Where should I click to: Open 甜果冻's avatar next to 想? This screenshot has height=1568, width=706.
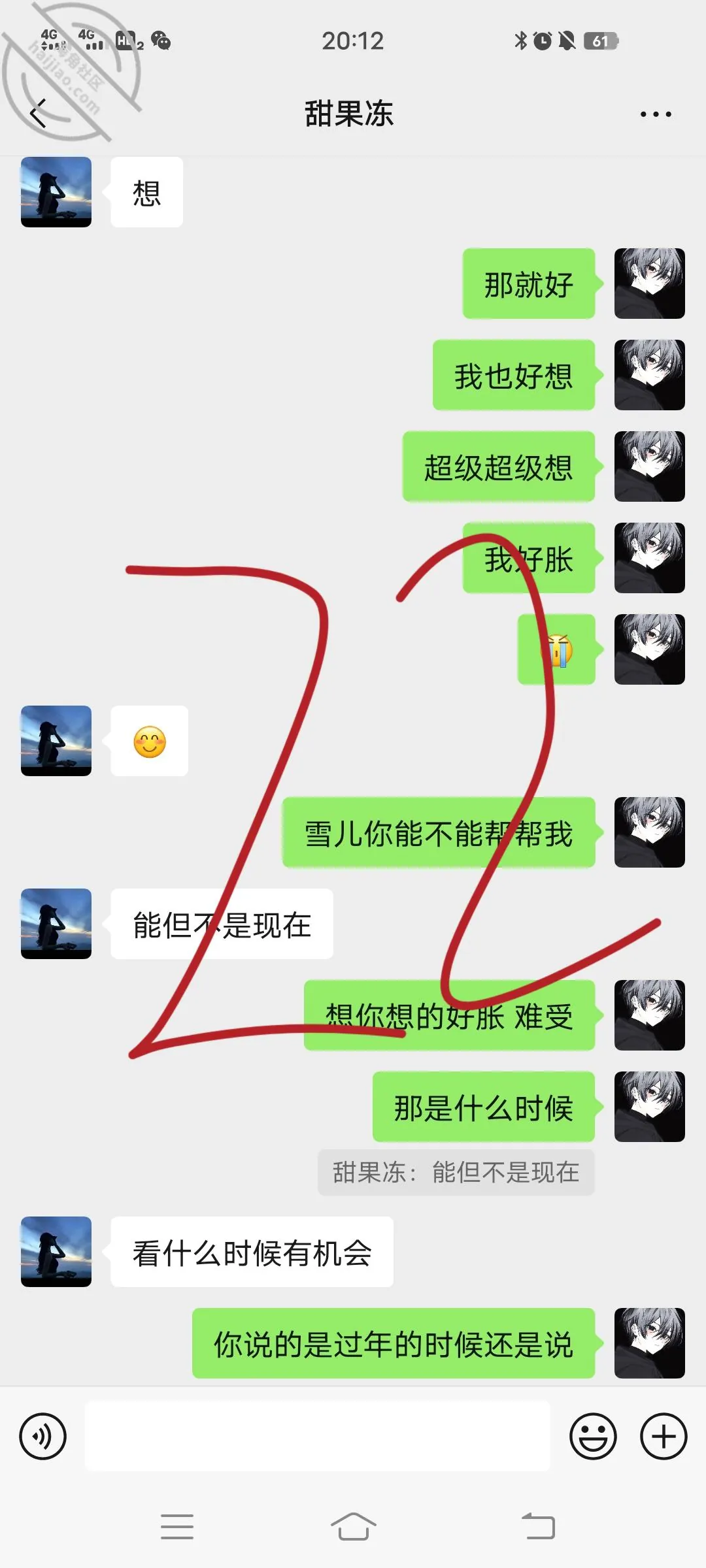coord(56,192)
